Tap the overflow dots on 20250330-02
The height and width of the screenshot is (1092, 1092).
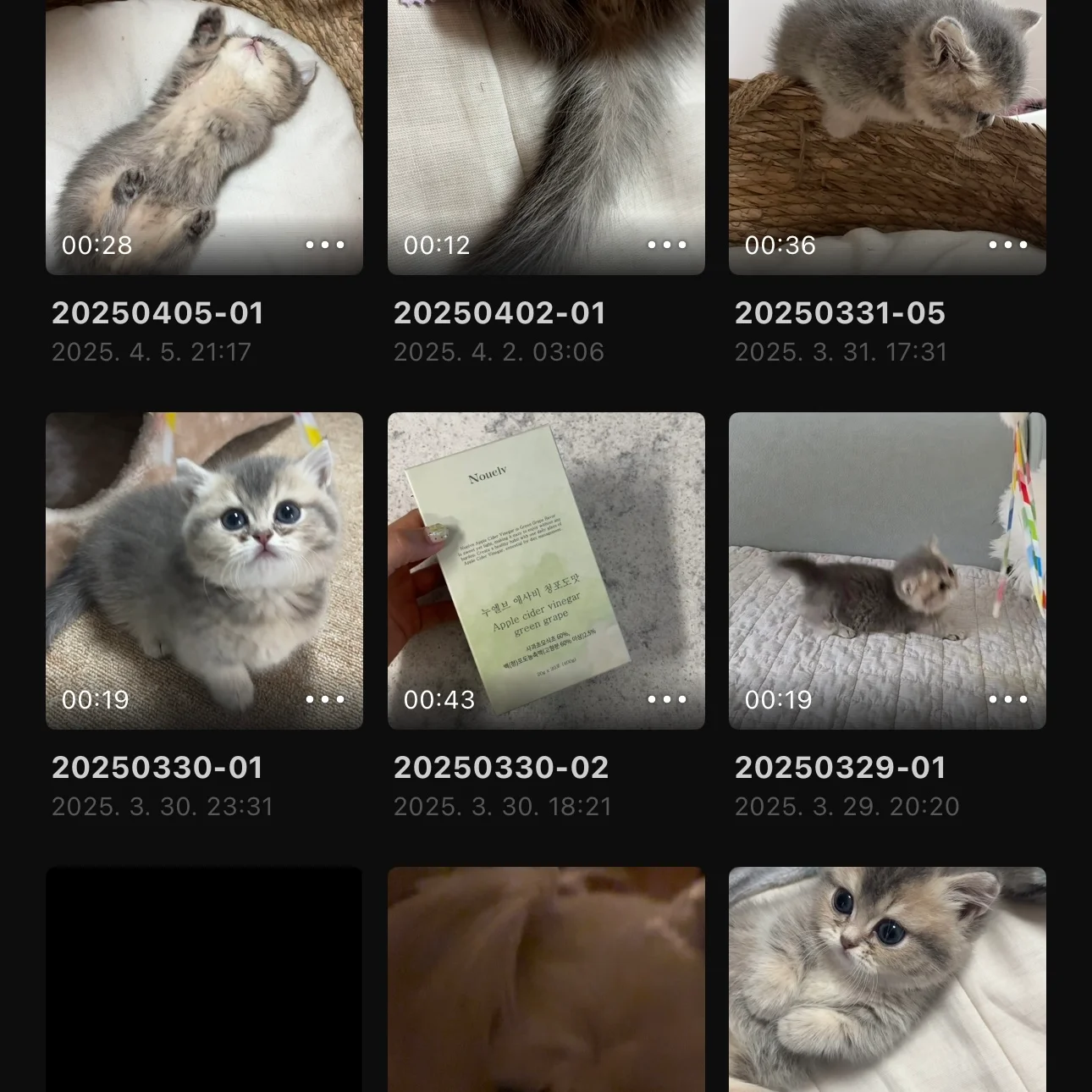tap(667, 699)
